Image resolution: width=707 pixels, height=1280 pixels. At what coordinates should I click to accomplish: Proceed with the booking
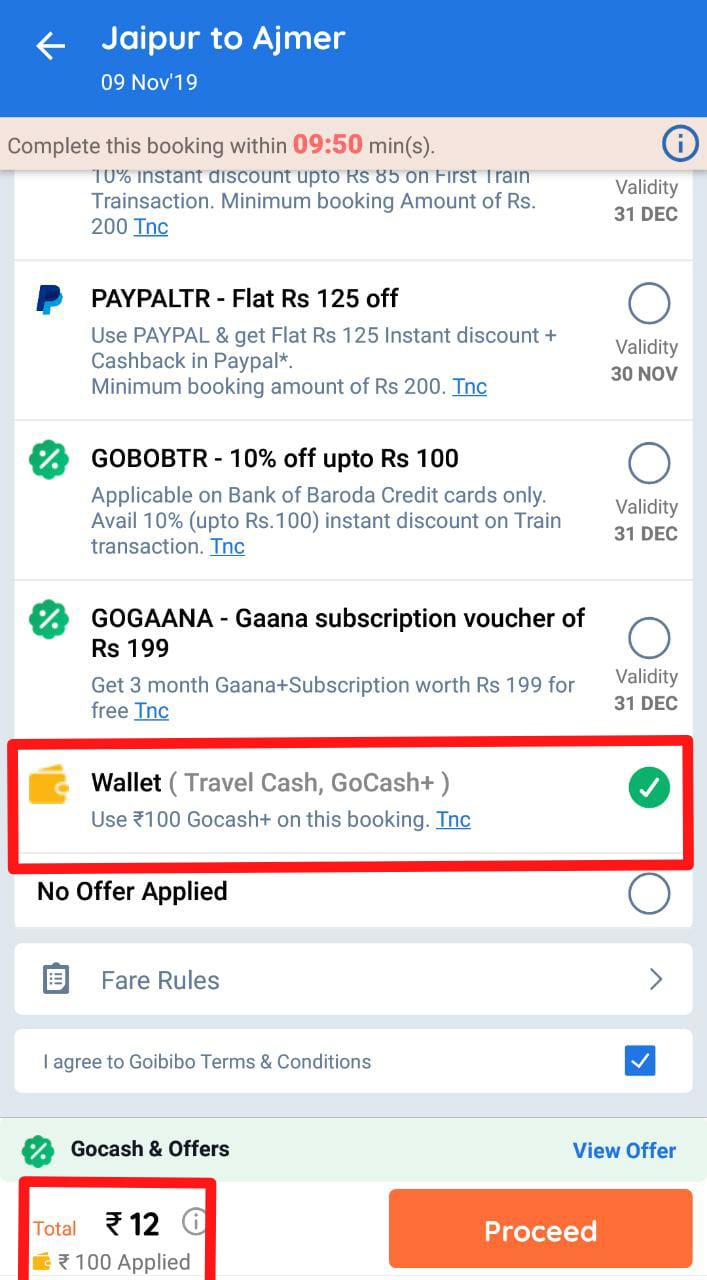(540, 1229)
